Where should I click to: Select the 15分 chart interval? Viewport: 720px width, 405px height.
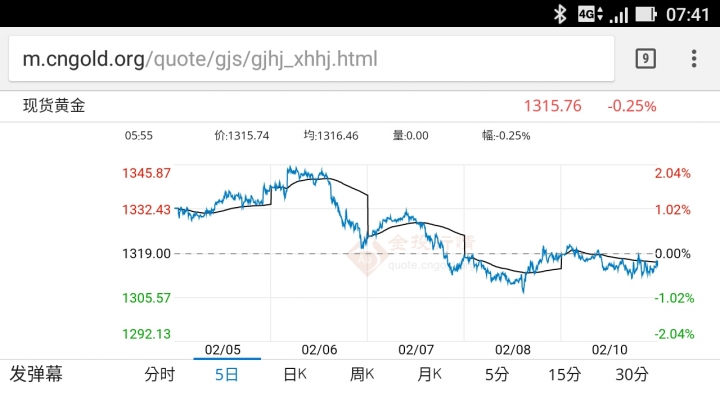click(x=564, y=375)
